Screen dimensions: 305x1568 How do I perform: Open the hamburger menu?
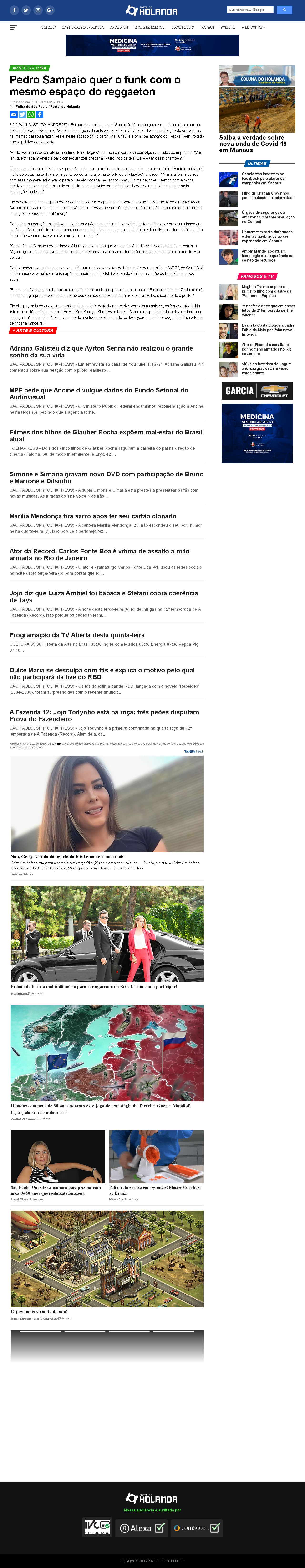click(x=13, y=27)
